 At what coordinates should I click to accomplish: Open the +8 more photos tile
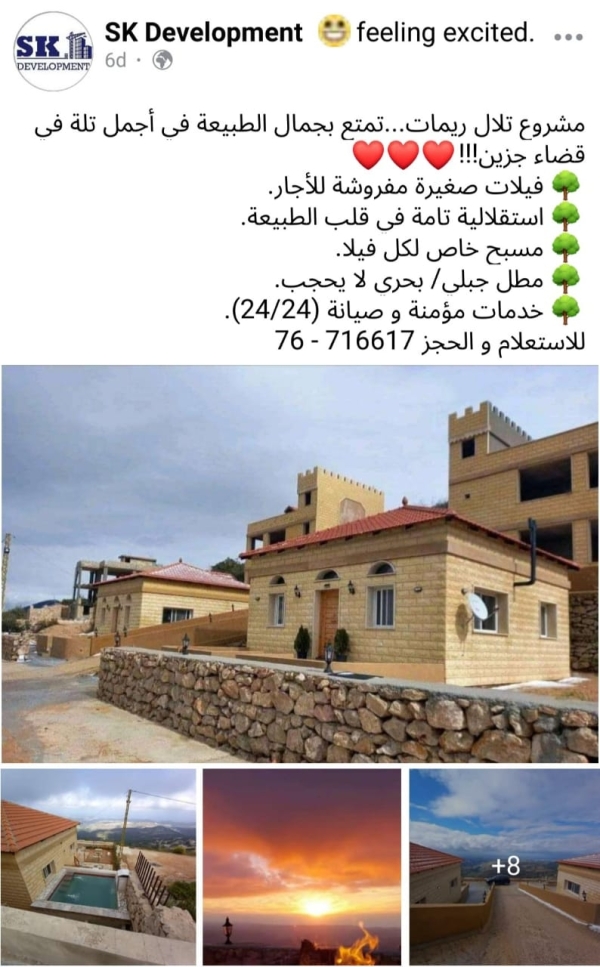504,866
